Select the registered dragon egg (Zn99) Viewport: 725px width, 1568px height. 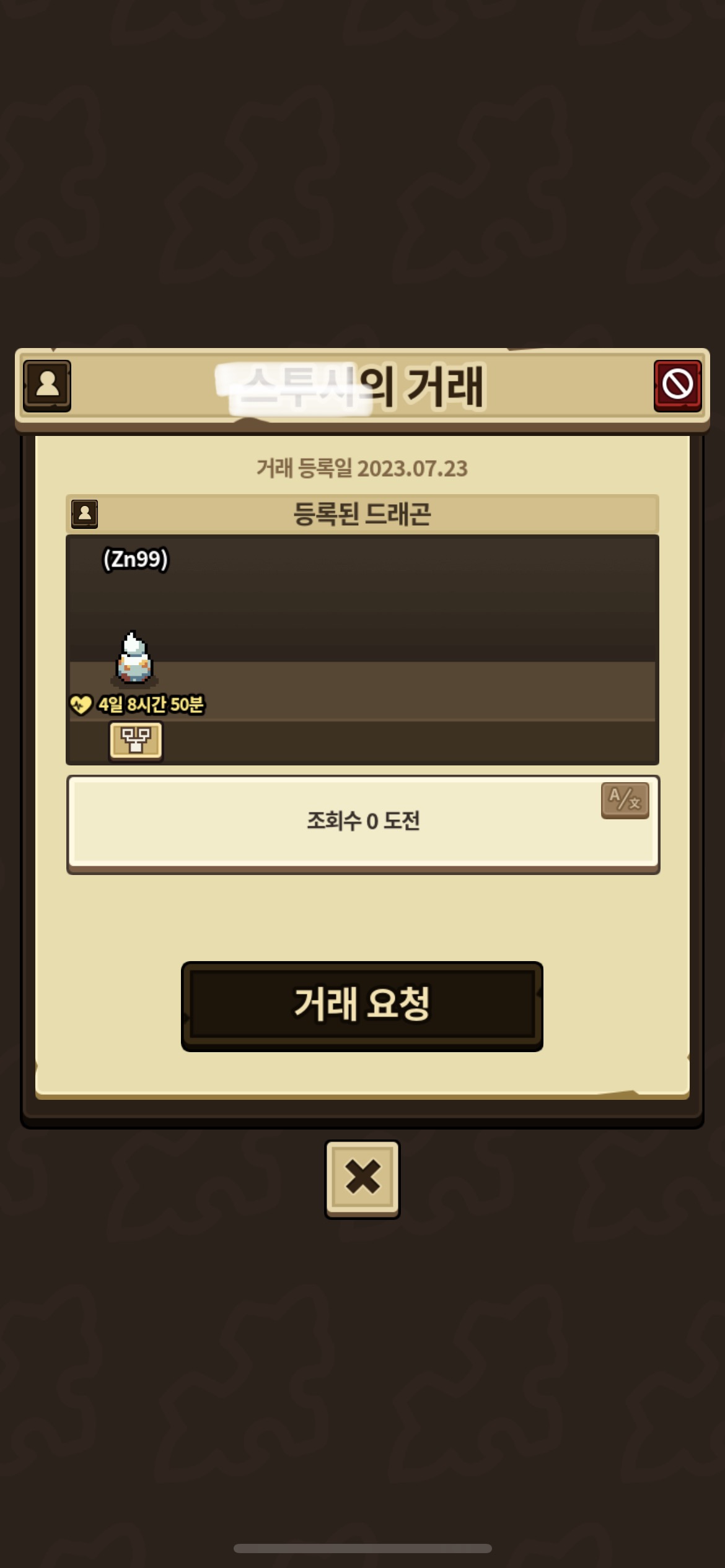pyautogui.click(x=134, y=659)
